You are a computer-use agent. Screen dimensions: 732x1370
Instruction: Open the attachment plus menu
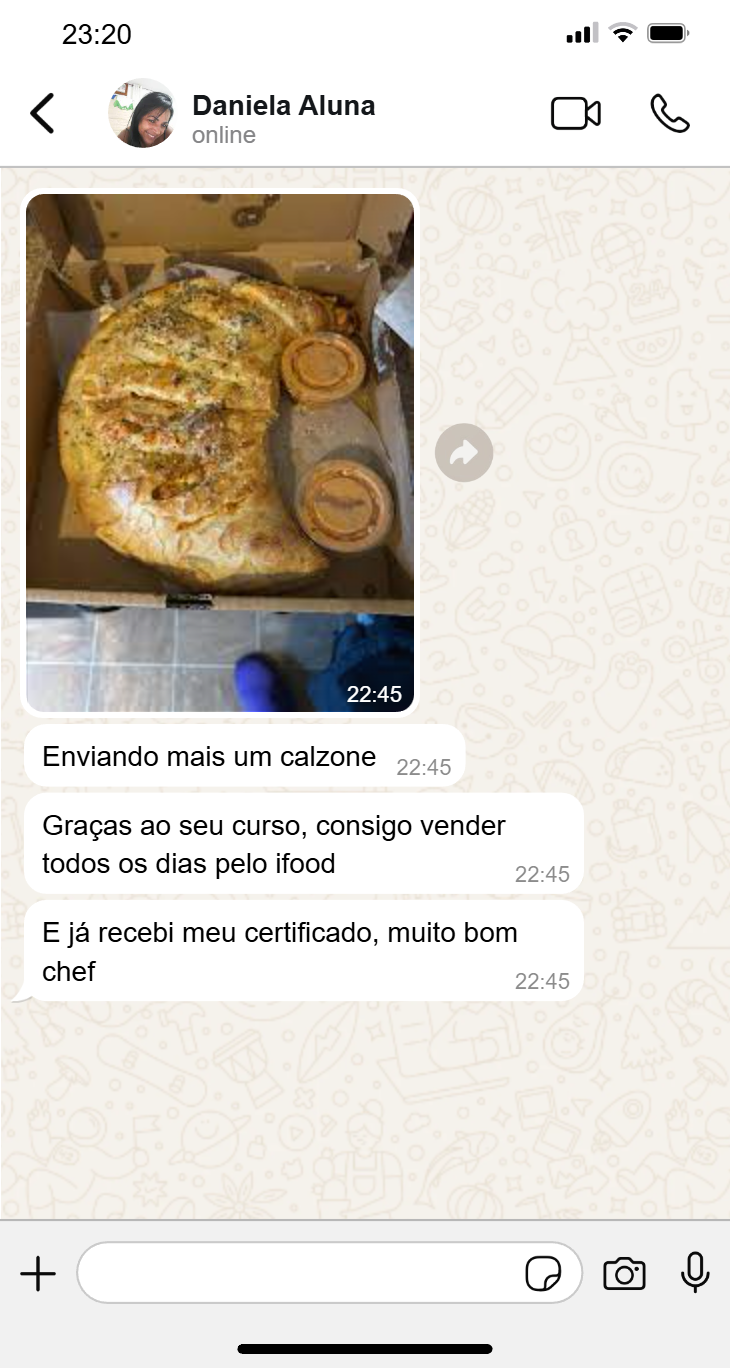tap(38, 1274)
